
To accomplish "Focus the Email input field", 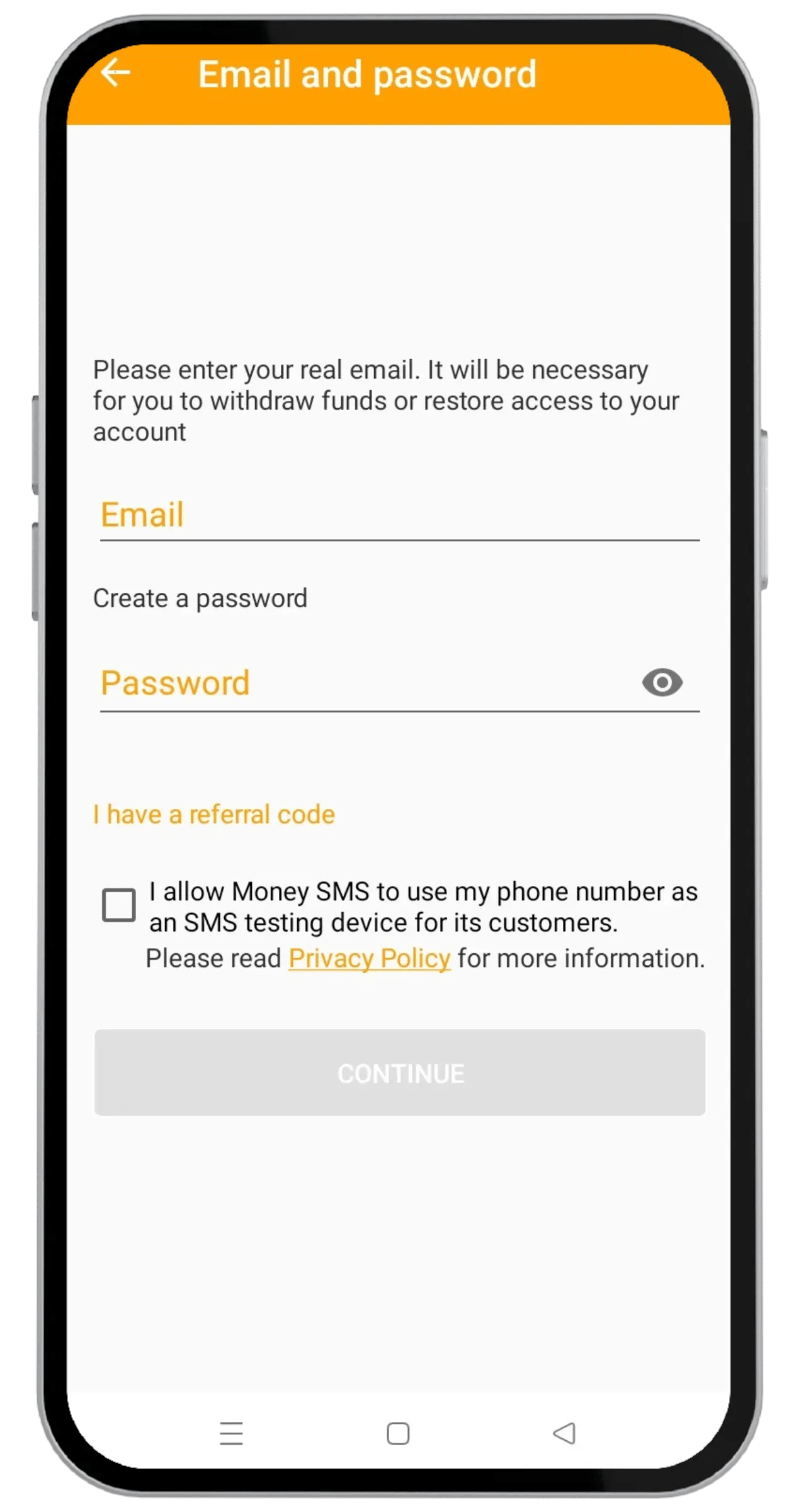I will pyautogui.click(x=399, y=515).
